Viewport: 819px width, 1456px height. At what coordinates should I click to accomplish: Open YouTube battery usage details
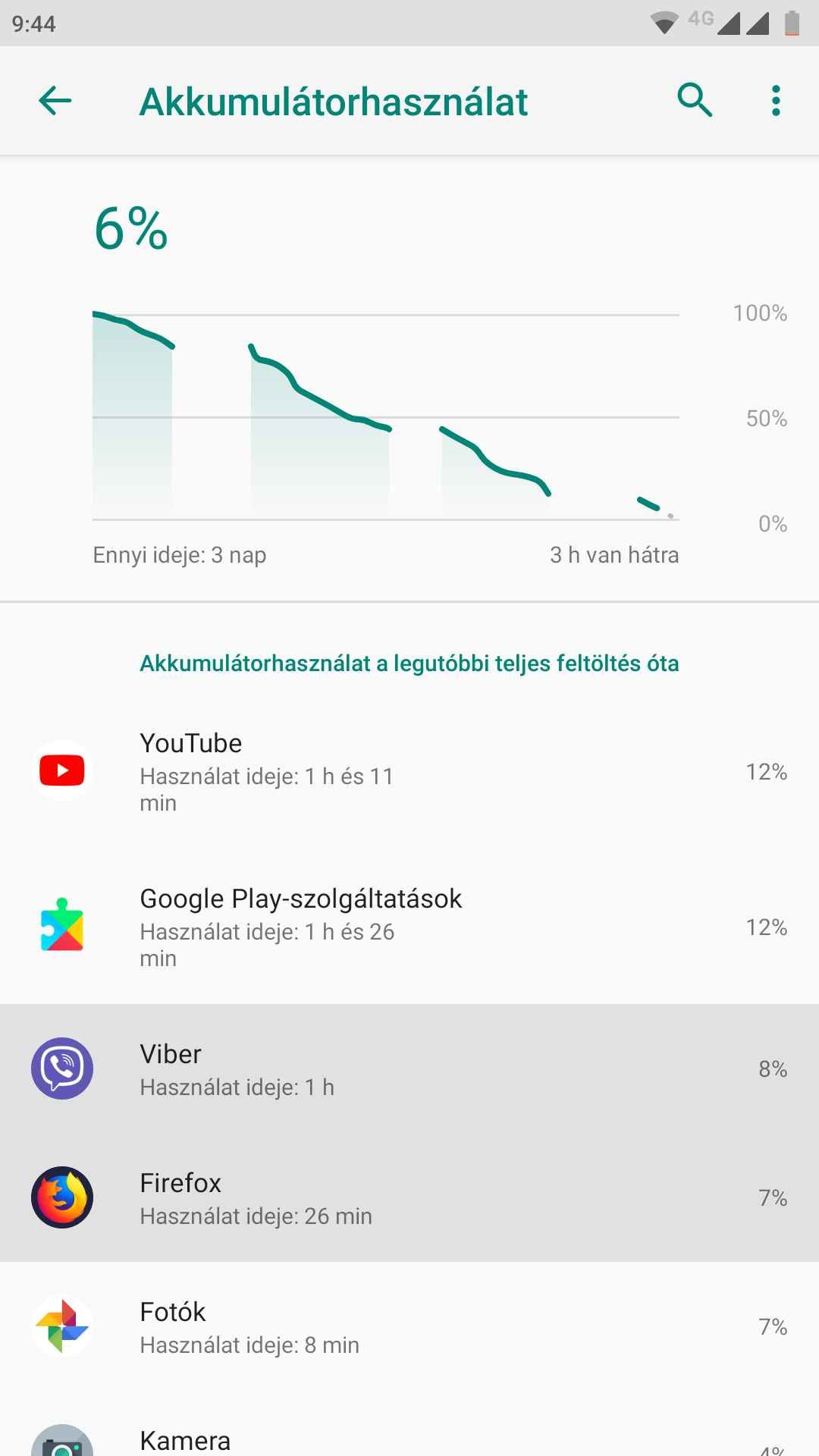tap(409, 772)
